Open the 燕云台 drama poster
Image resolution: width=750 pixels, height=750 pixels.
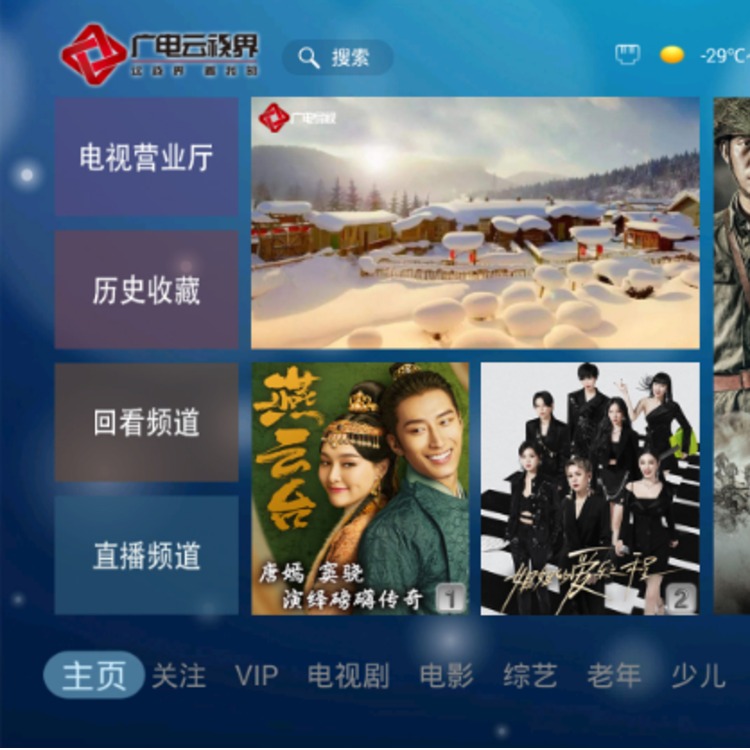[360, 488]
